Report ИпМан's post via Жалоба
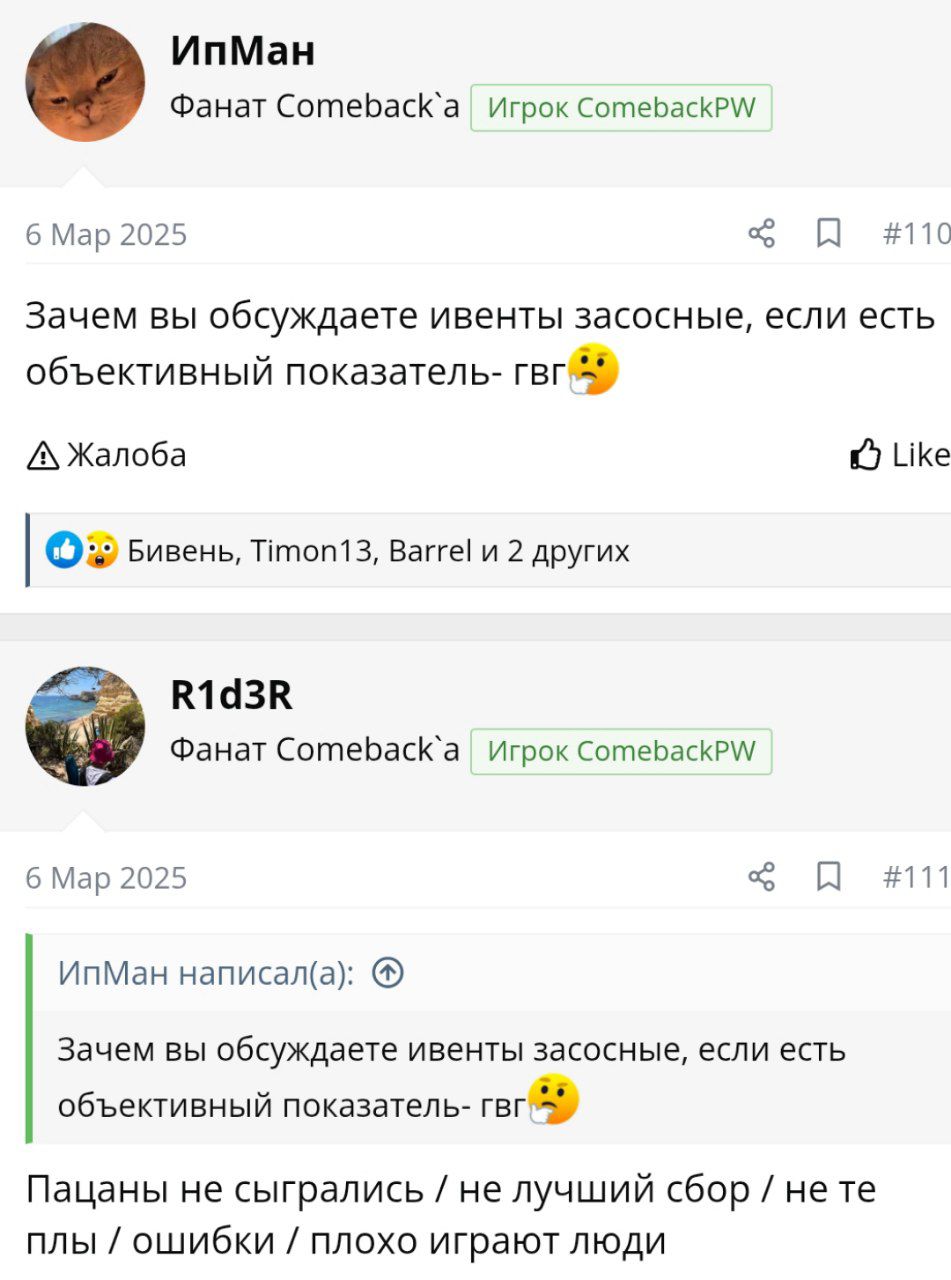The width and height of the screenshot is (951, 1280). [107, 456]
